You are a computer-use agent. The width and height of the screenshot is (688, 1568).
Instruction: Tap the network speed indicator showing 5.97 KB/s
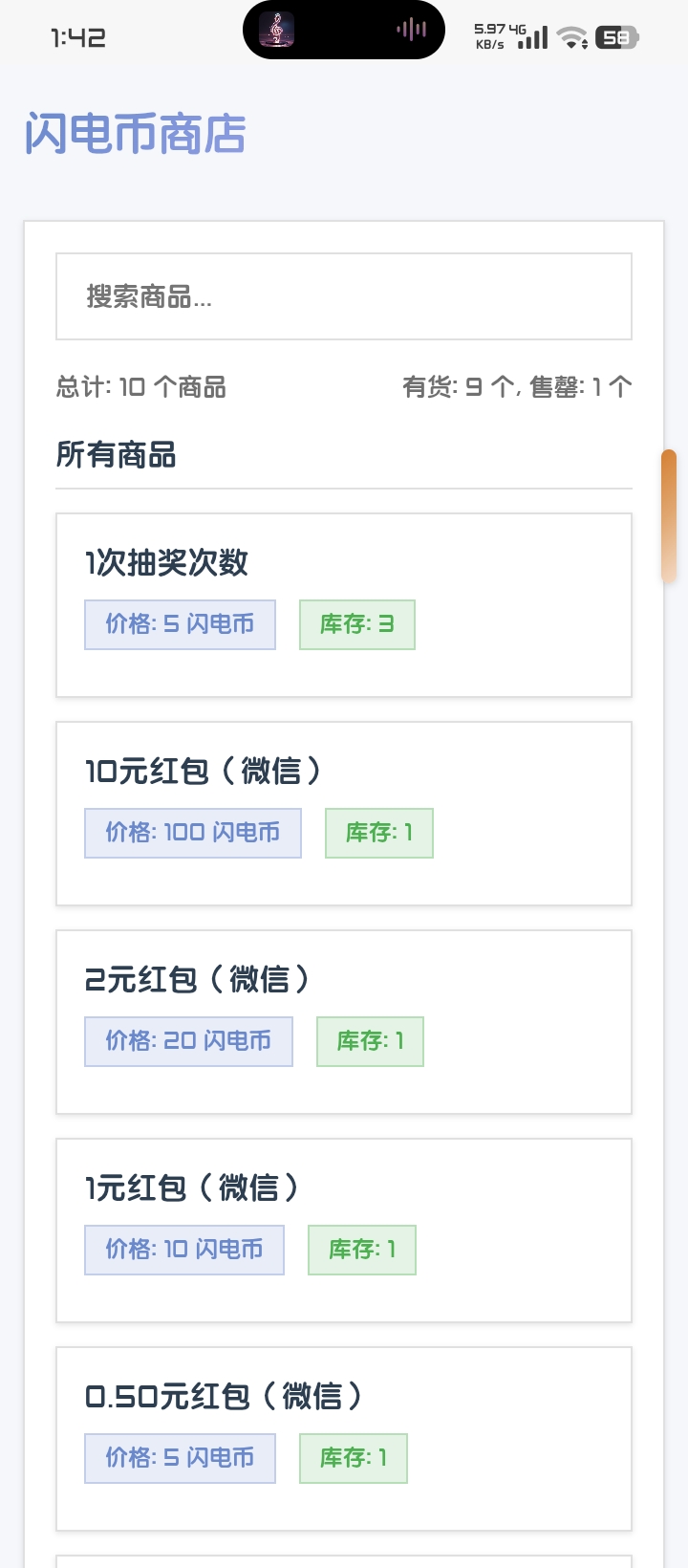point(488,36)
